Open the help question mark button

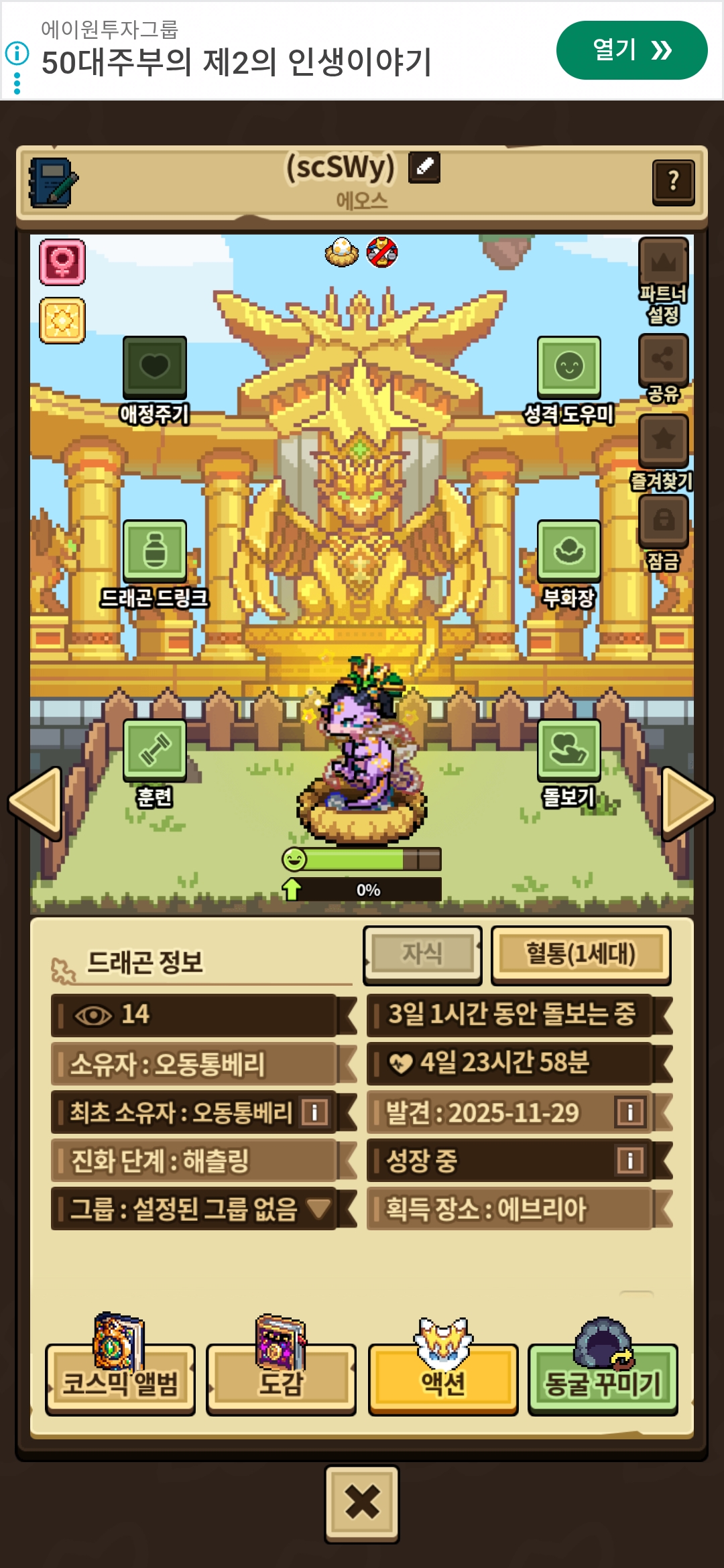pyautogui.click(x=673, y=182)
